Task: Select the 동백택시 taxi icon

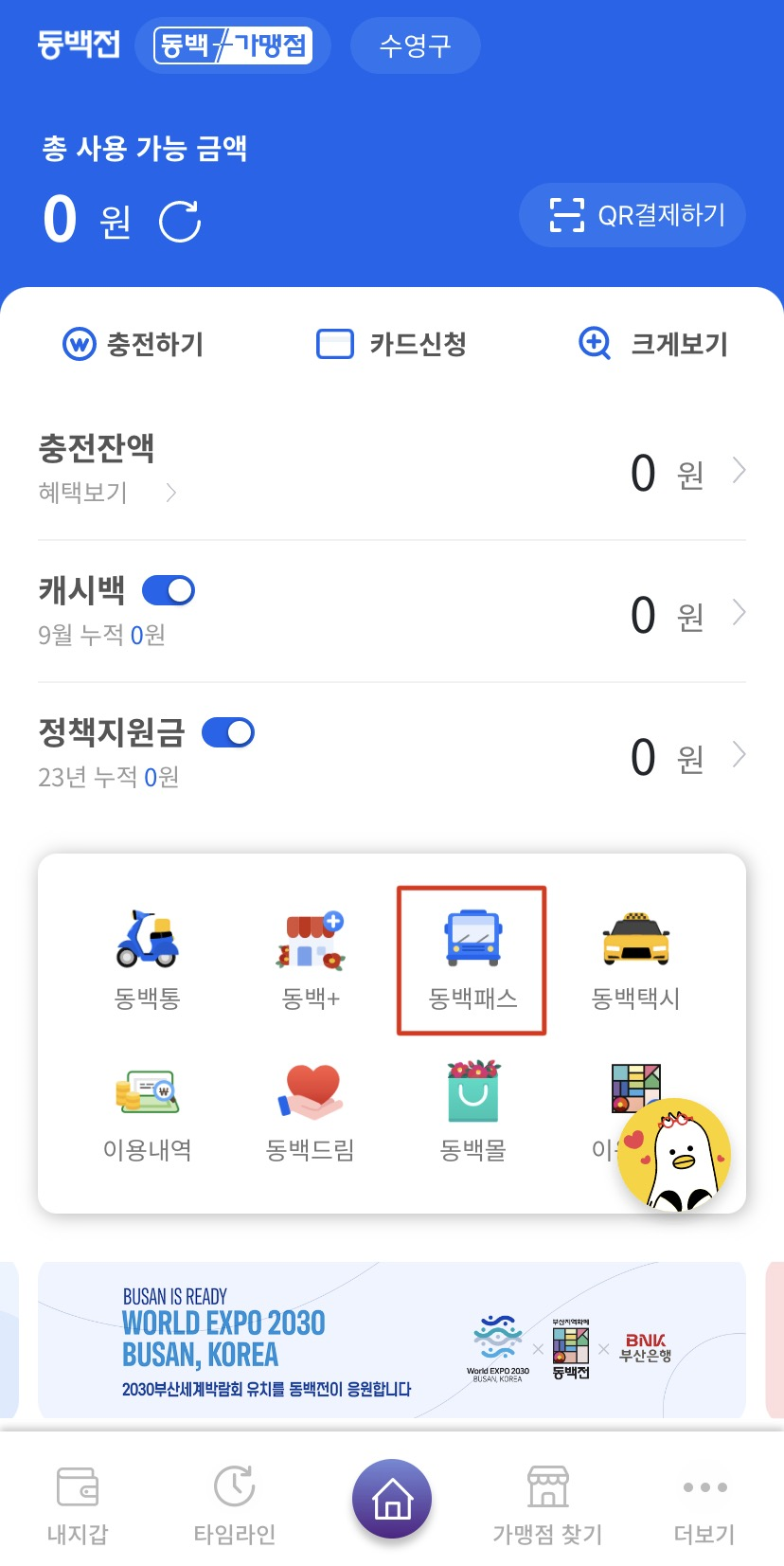Action: [636, 957]
